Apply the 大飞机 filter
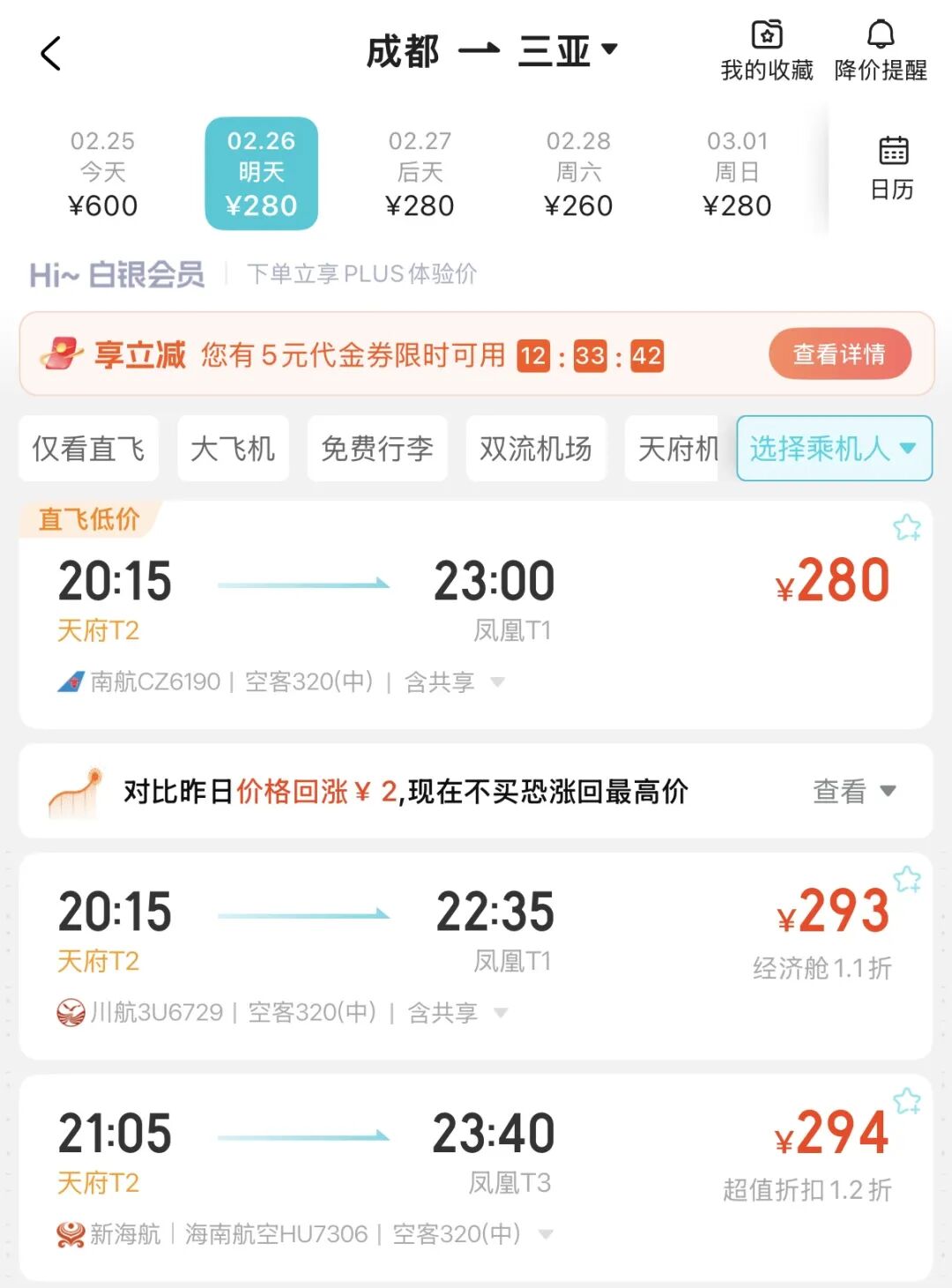 pos(233,449)
